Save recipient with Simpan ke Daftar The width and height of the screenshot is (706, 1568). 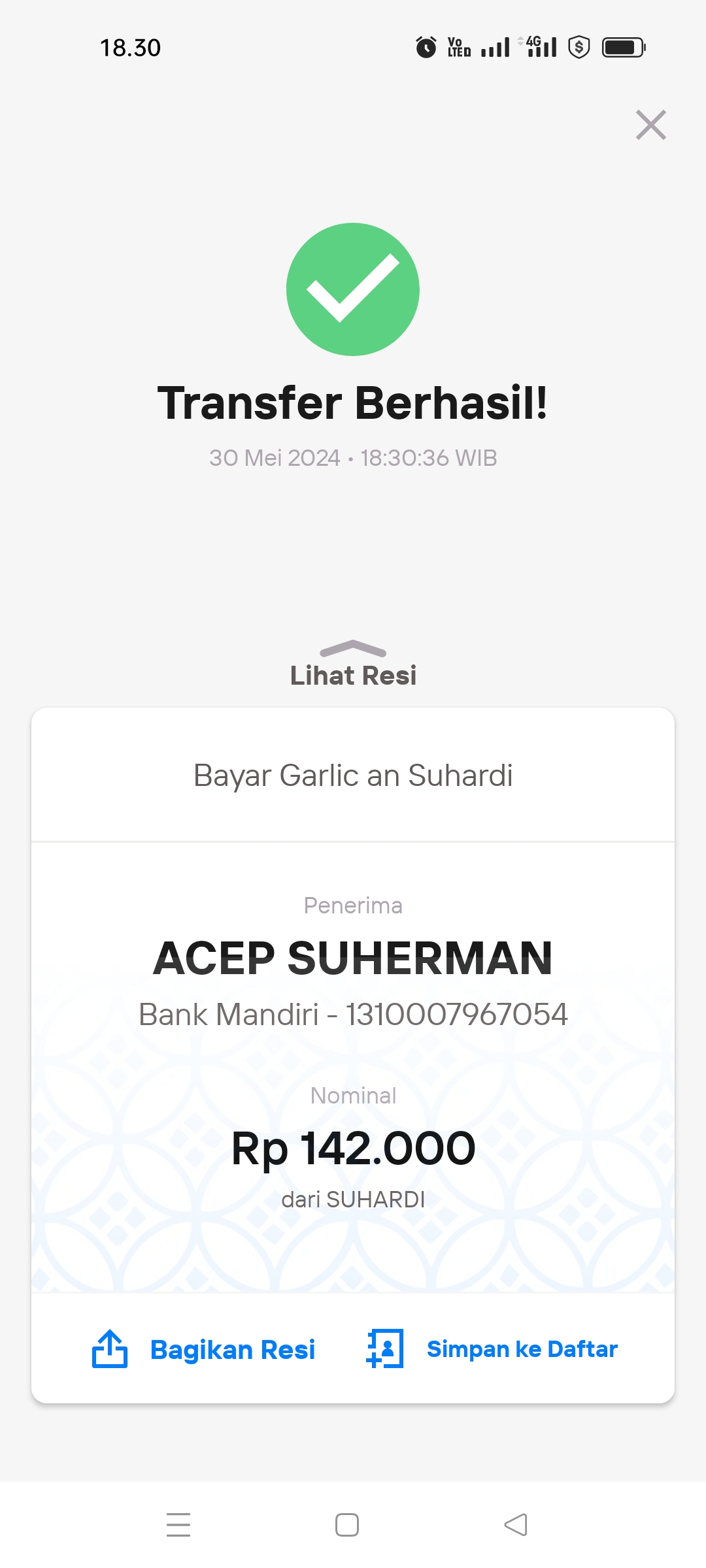[x=492, y=1349]
